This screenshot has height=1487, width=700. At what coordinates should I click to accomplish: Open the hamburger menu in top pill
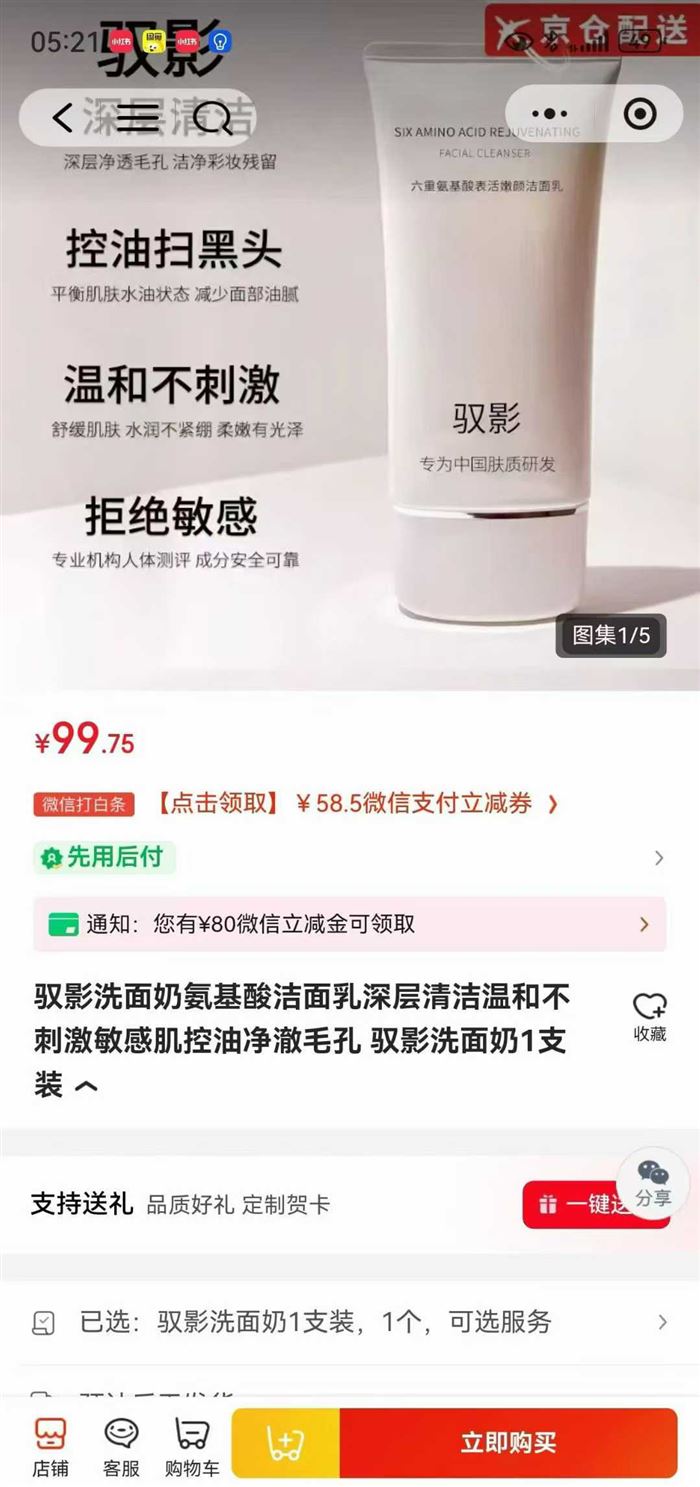(137, 118)
